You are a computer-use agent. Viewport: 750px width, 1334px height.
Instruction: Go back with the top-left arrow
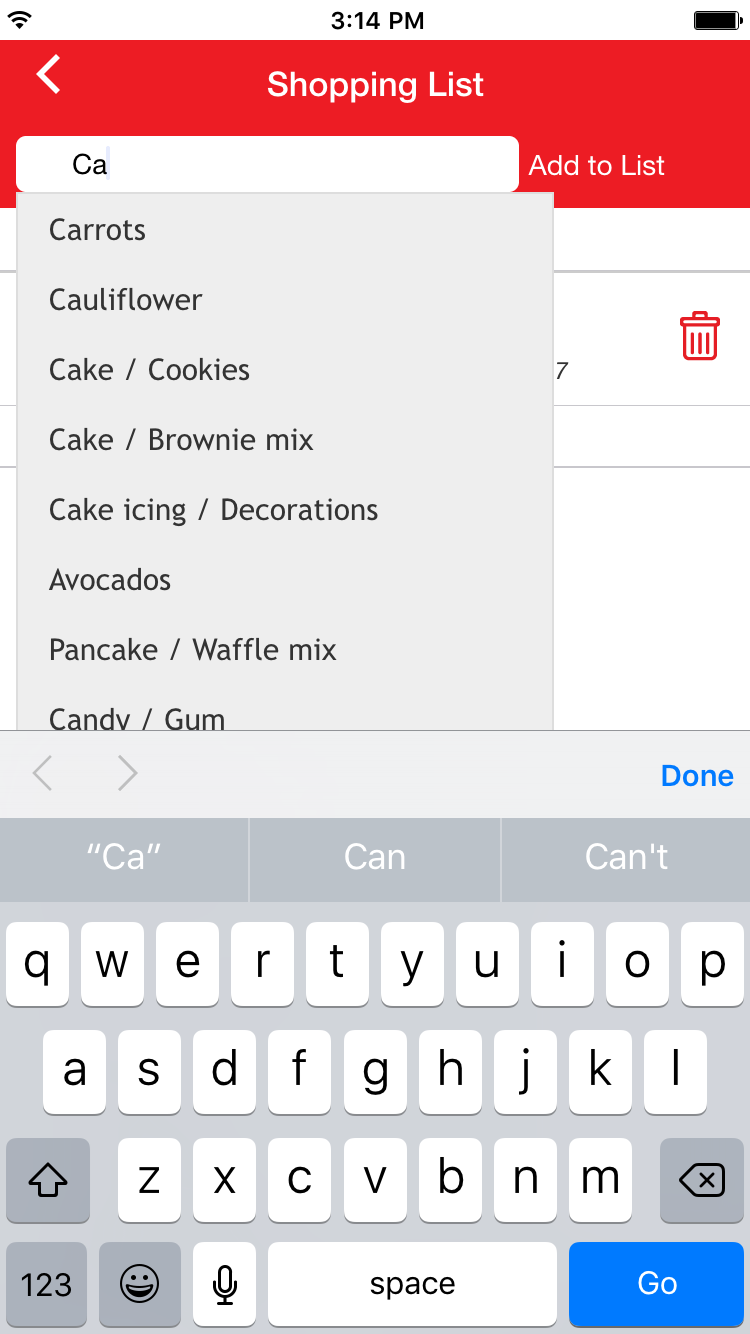[x=49, y=75]
